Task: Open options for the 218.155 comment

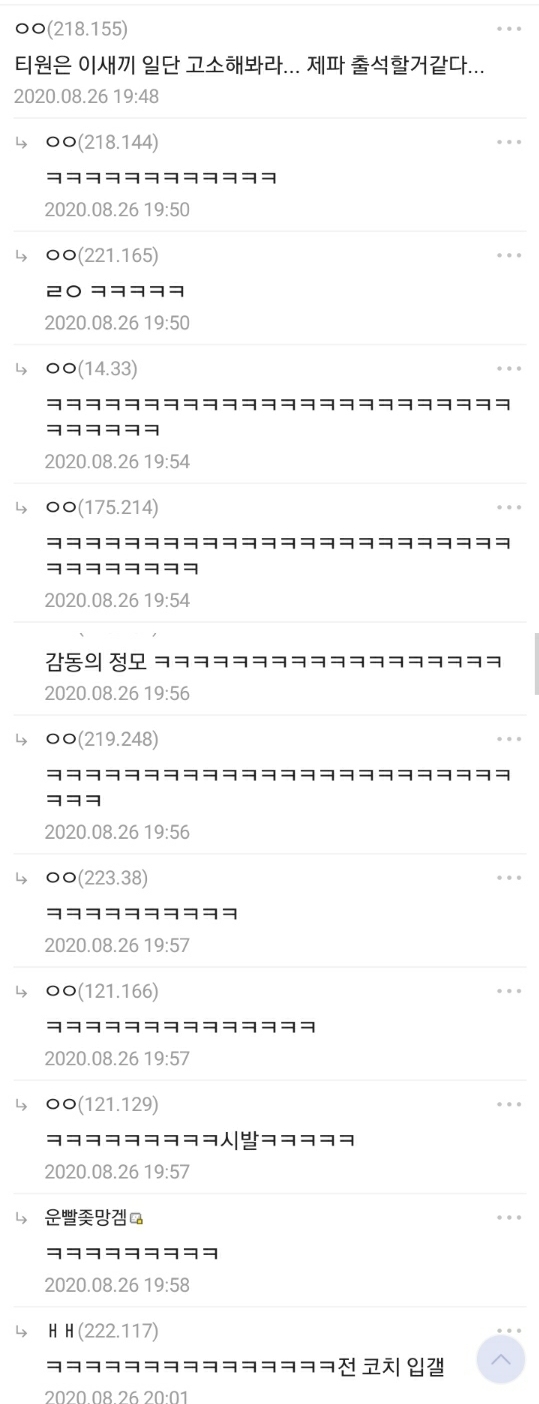Action: (509, 30)
